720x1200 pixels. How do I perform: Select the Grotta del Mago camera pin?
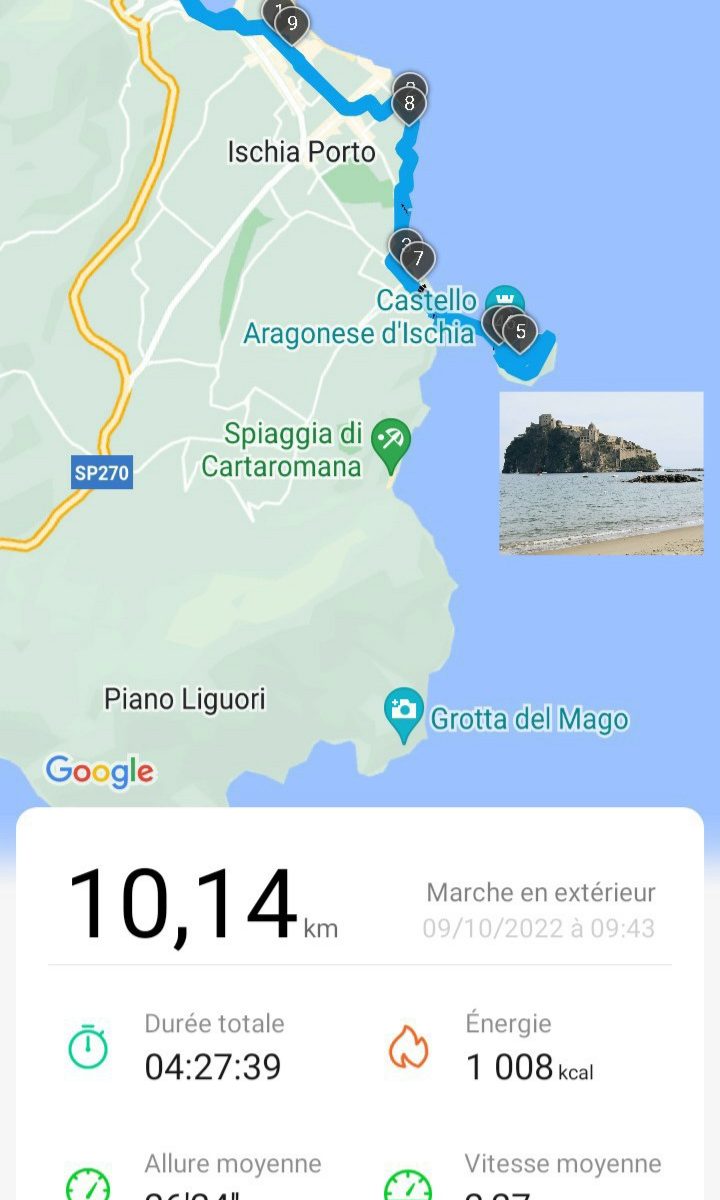(404, 716)
